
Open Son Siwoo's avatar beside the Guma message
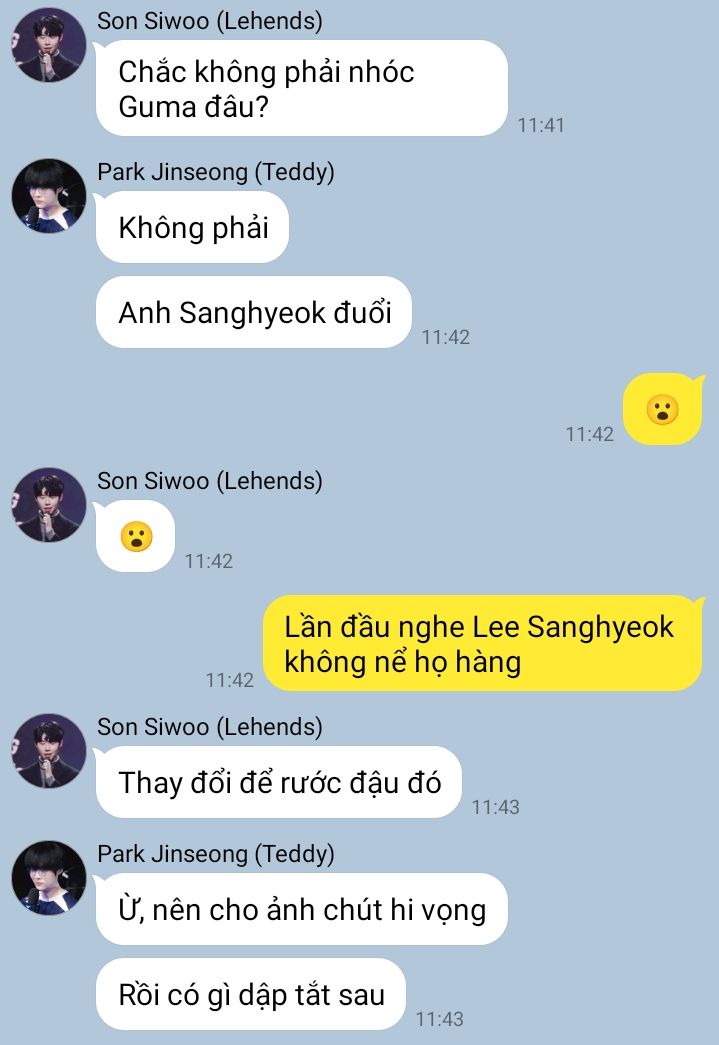click(x=49, y=45)
